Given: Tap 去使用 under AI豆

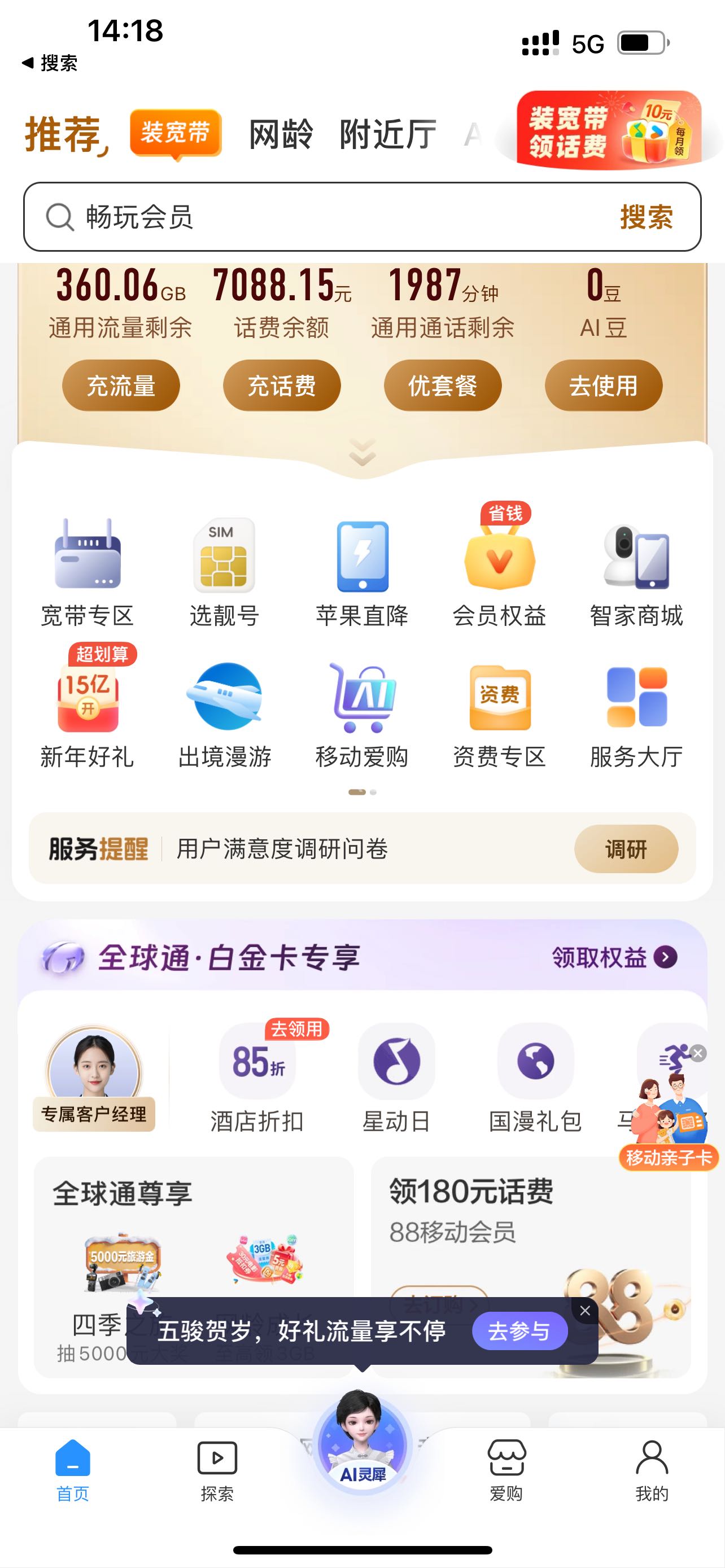Looking at the screenshot, I should pyautogui.click(x=603, y=386).
